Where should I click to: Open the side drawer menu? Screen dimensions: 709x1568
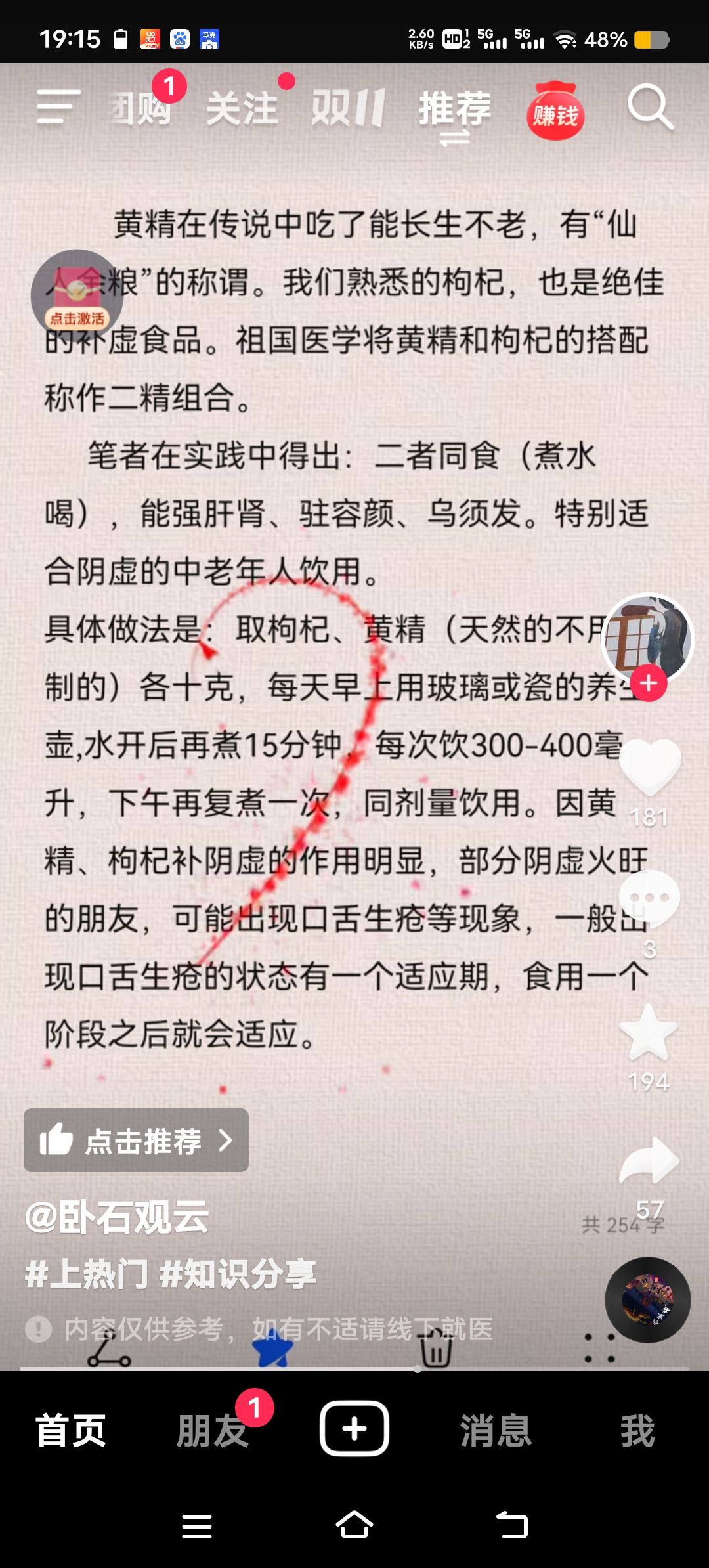tap(58, 107)
